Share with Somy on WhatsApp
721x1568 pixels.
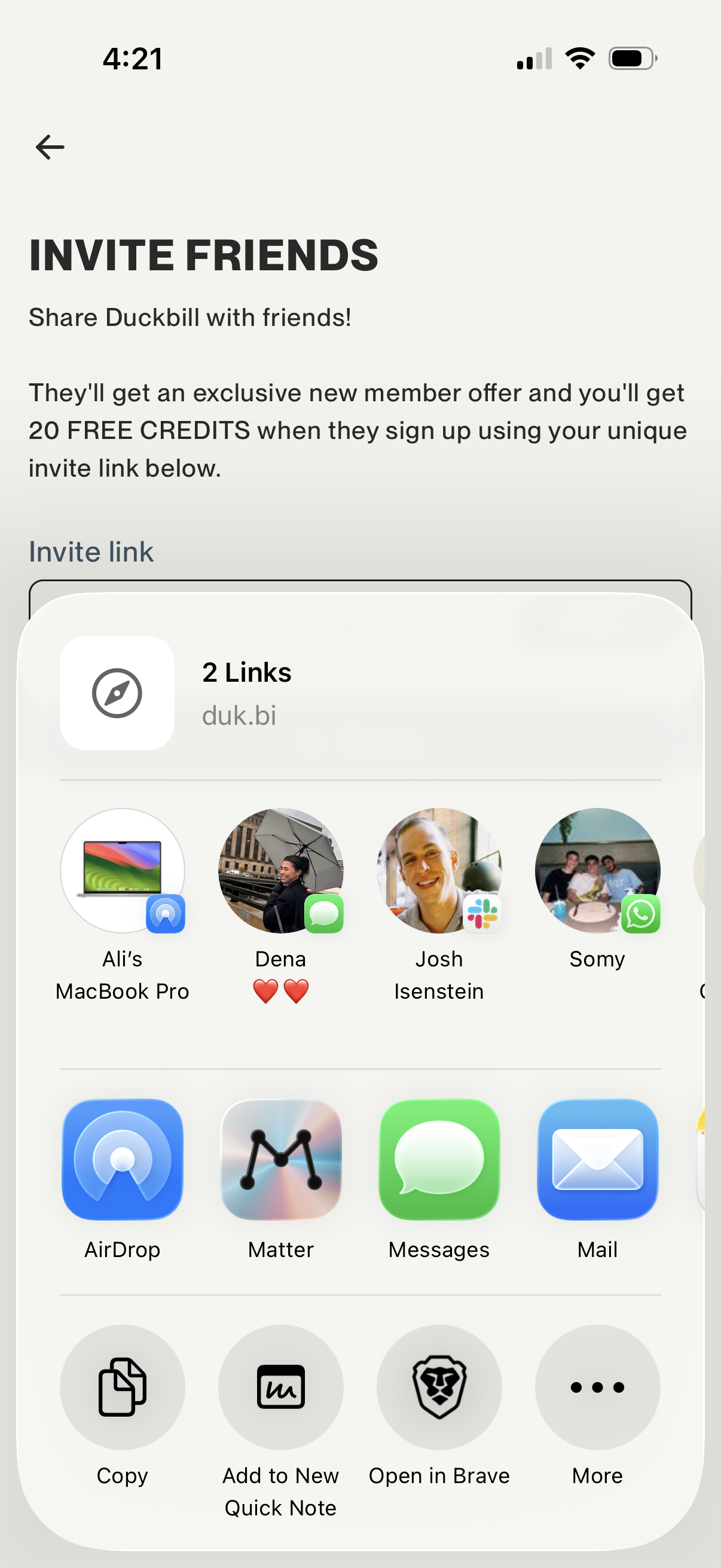point(597,871)
